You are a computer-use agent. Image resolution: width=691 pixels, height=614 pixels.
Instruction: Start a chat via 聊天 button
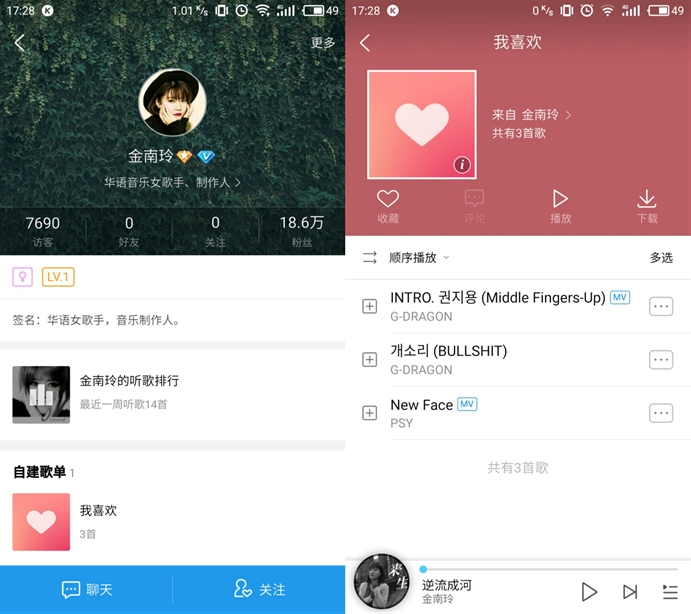pos(87,590)
